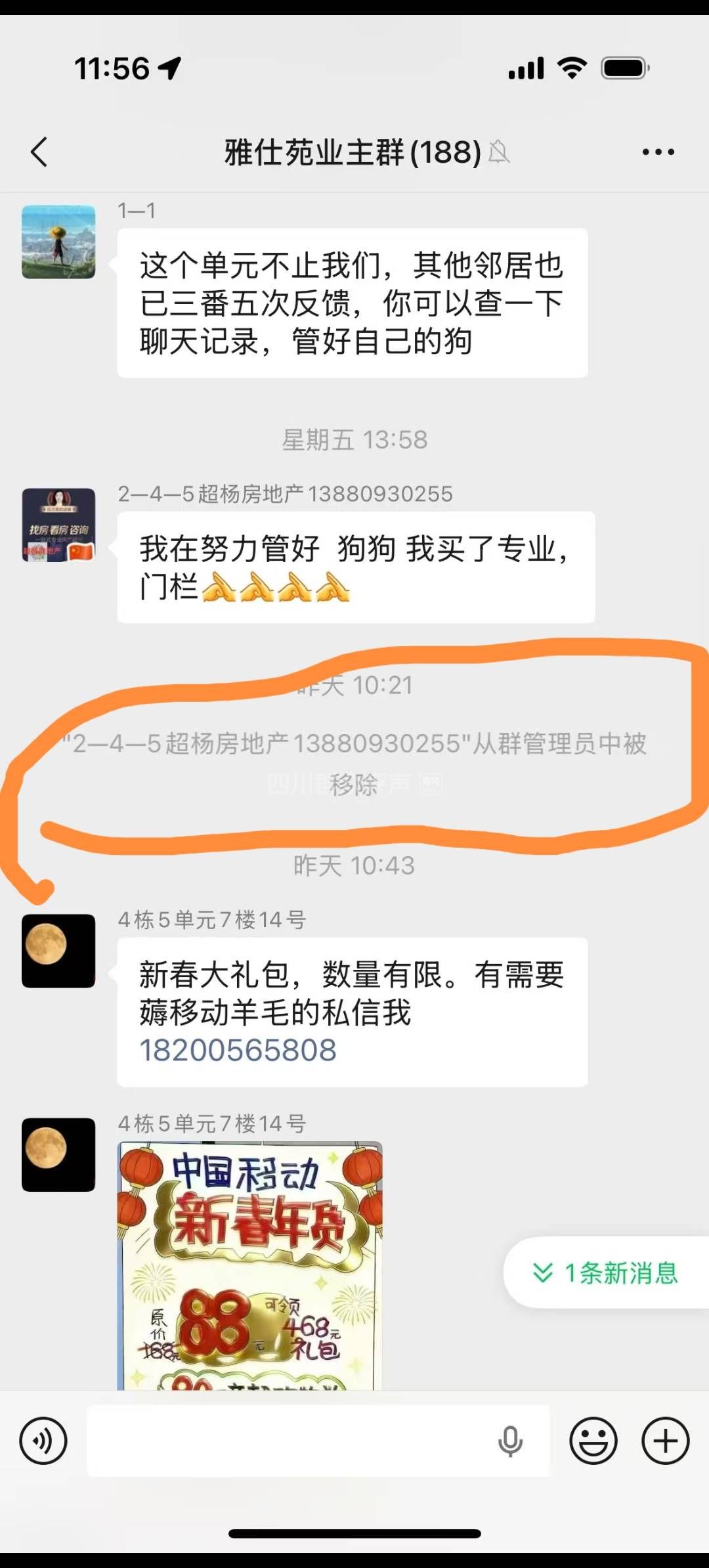
Task: Tap the microphone icon inside the input box
Action: click(510, 1441)
